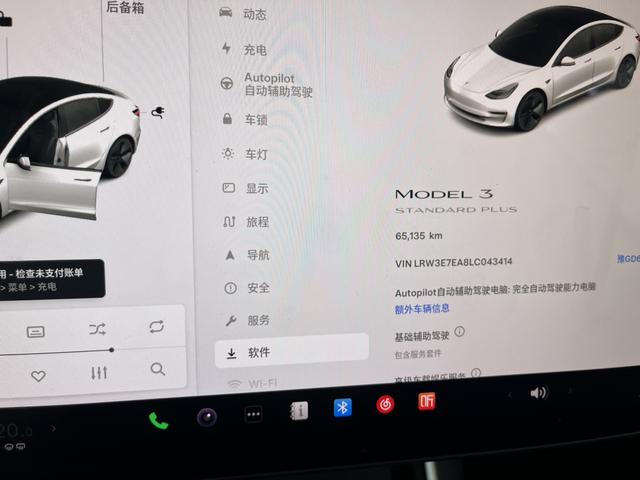Show info for 基础辅助驾驶
This screenshot has height=480, width=640.
(460, 331)
